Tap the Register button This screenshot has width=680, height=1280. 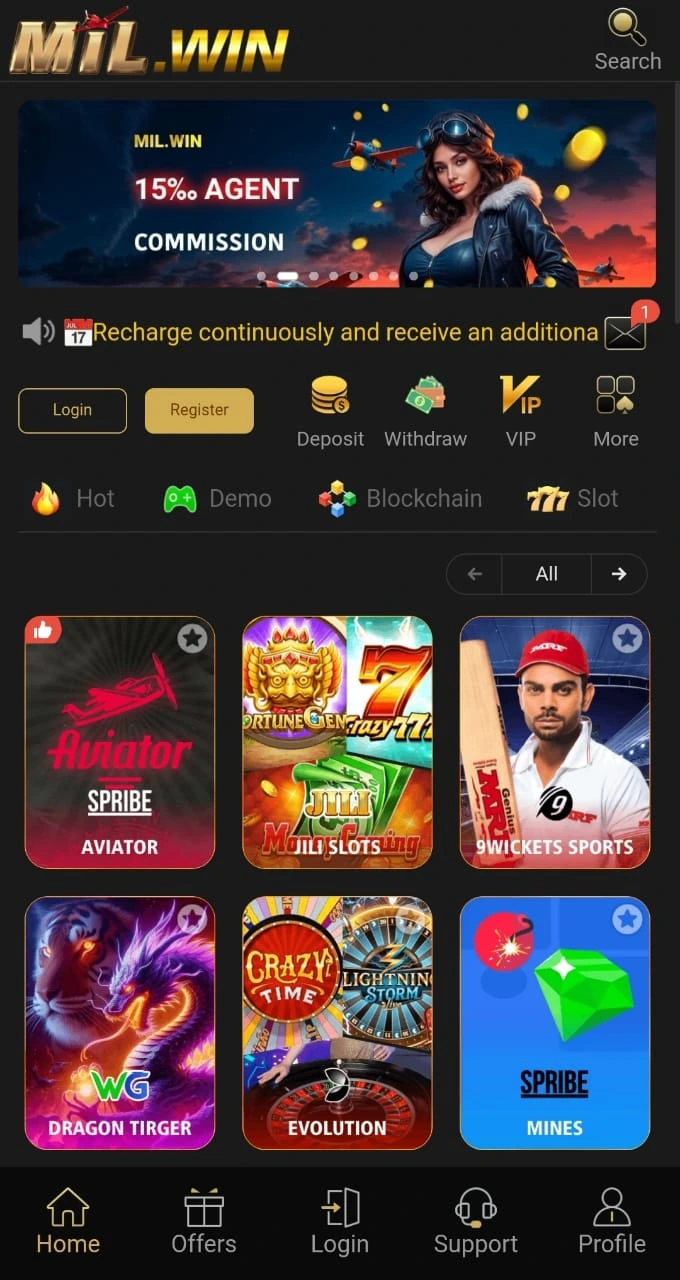point(199,410)
